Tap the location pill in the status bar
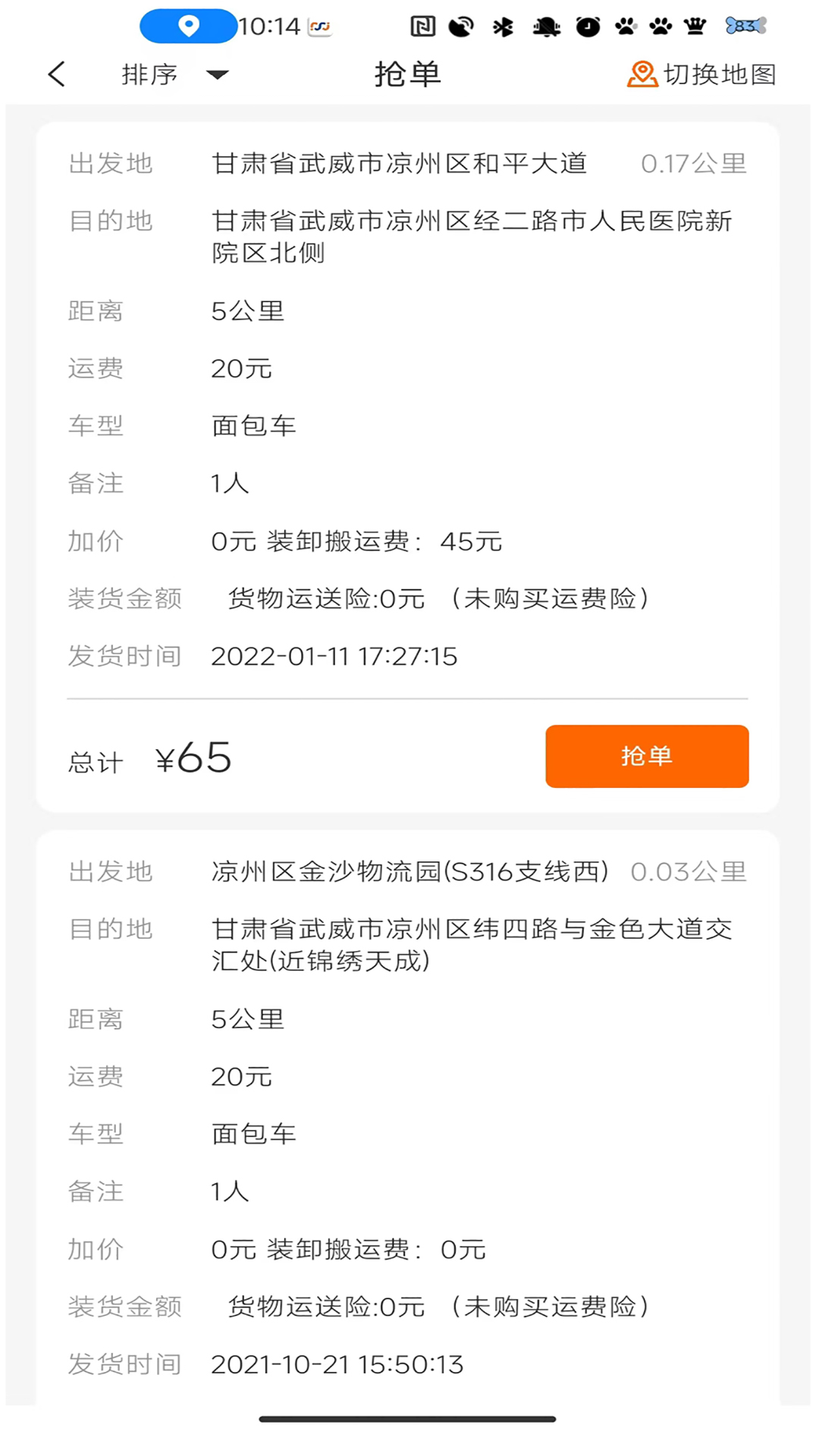819x1456 pixels. pos(187,26)
